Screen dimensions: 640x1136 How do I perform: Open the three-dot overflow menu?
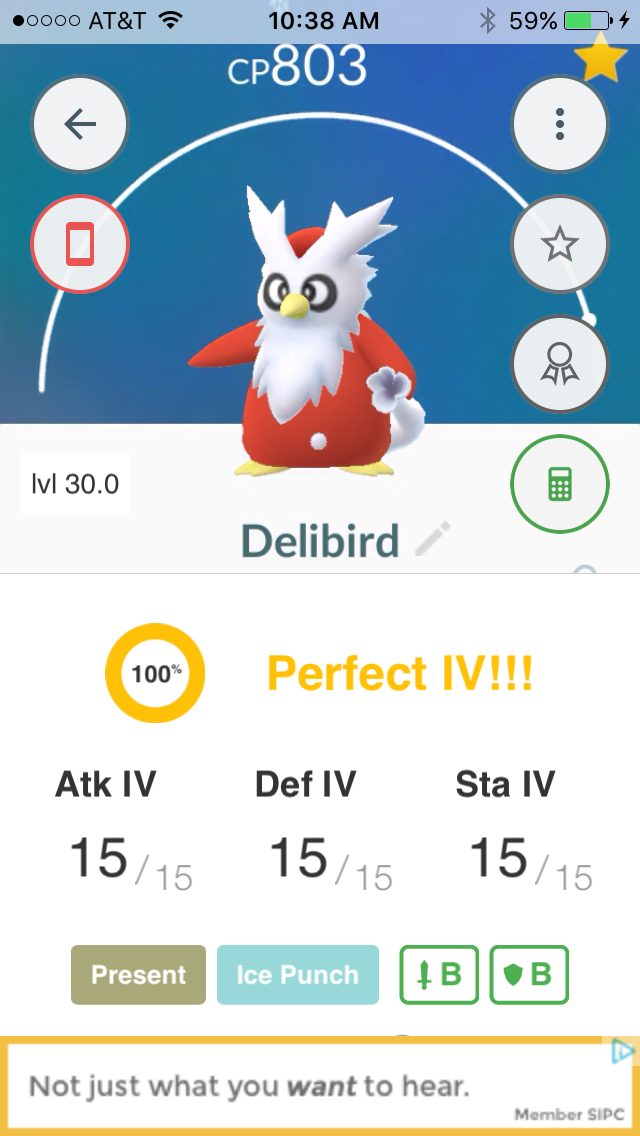tap(560, 124)
